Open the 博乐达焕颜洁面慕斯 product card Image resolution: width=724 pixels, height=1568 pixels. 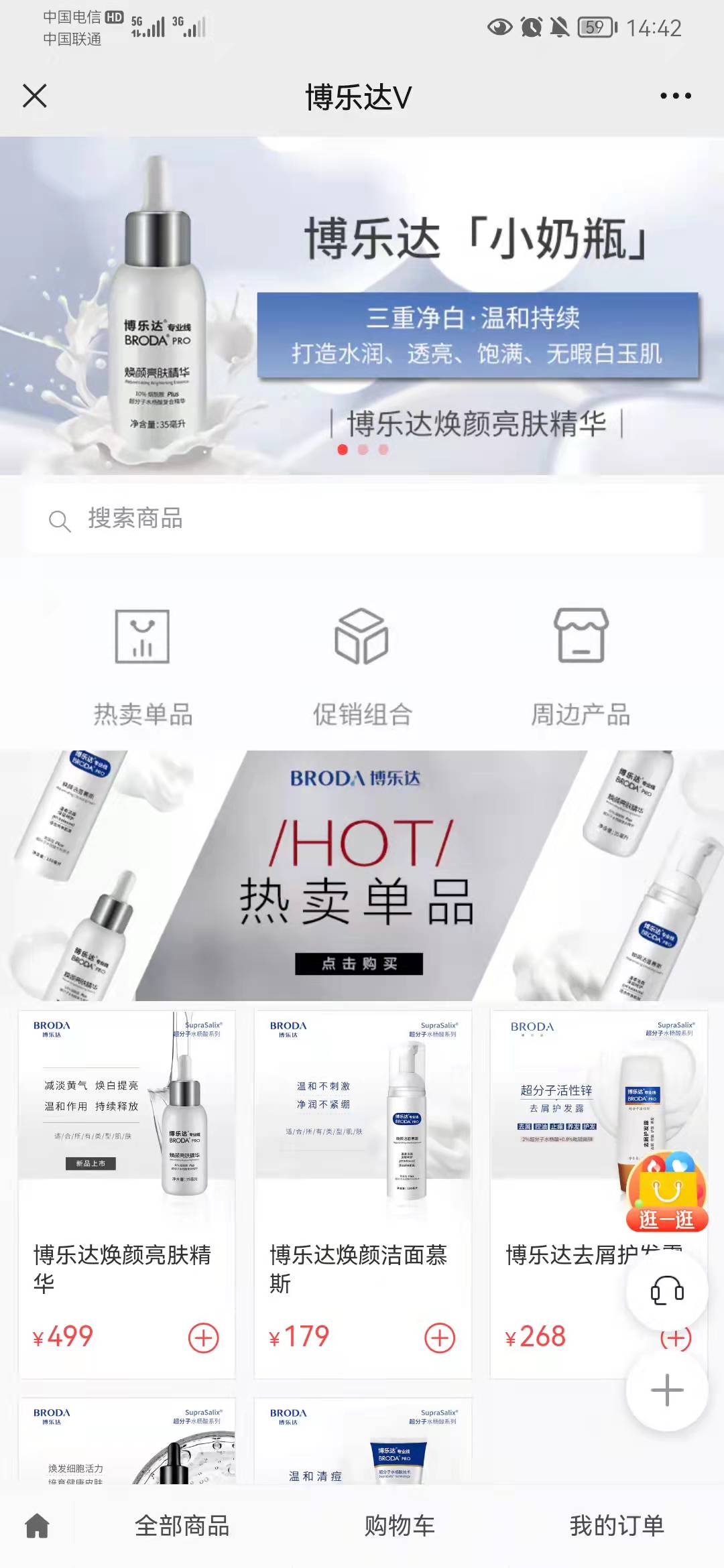pos(362,1139)
